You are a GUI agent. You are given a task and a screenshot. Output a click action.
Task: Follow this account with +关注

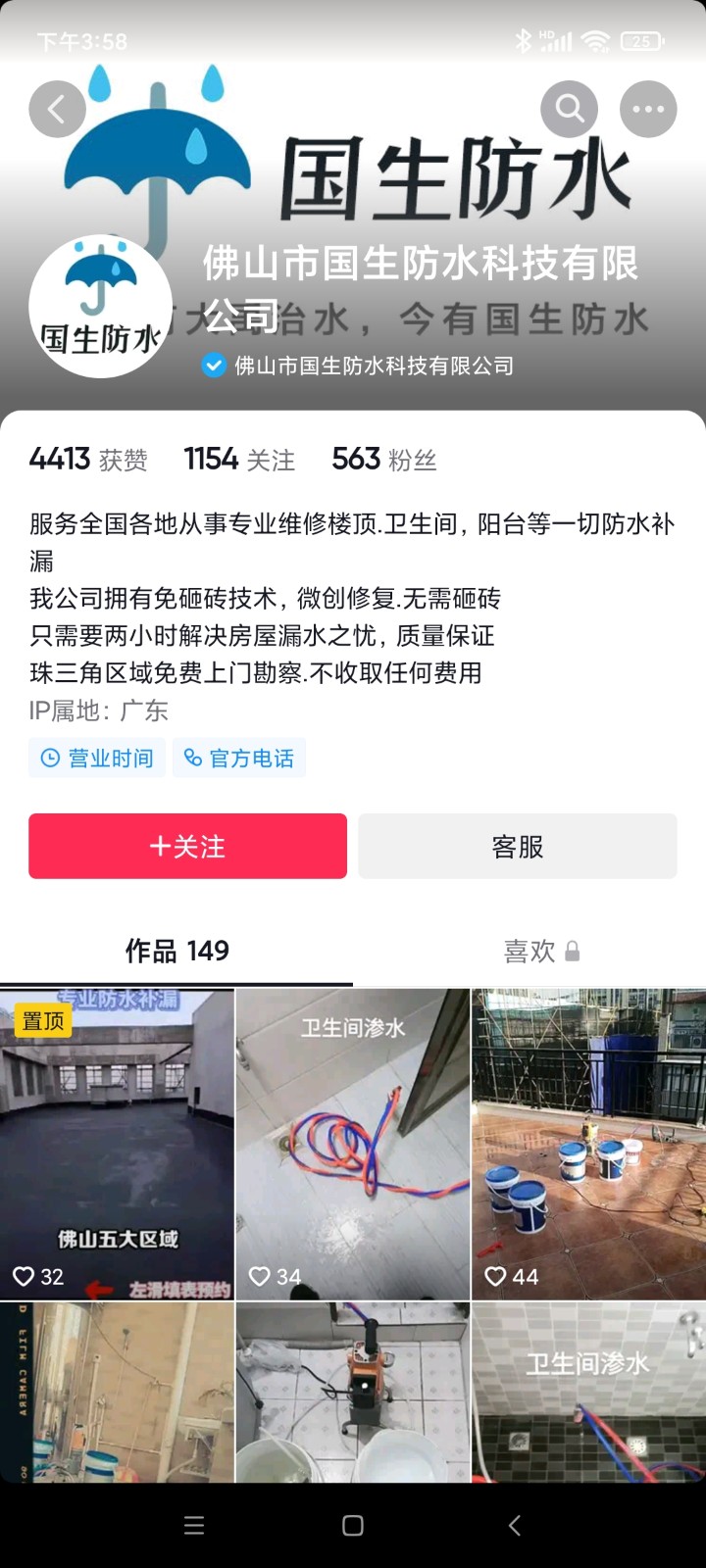187,846
